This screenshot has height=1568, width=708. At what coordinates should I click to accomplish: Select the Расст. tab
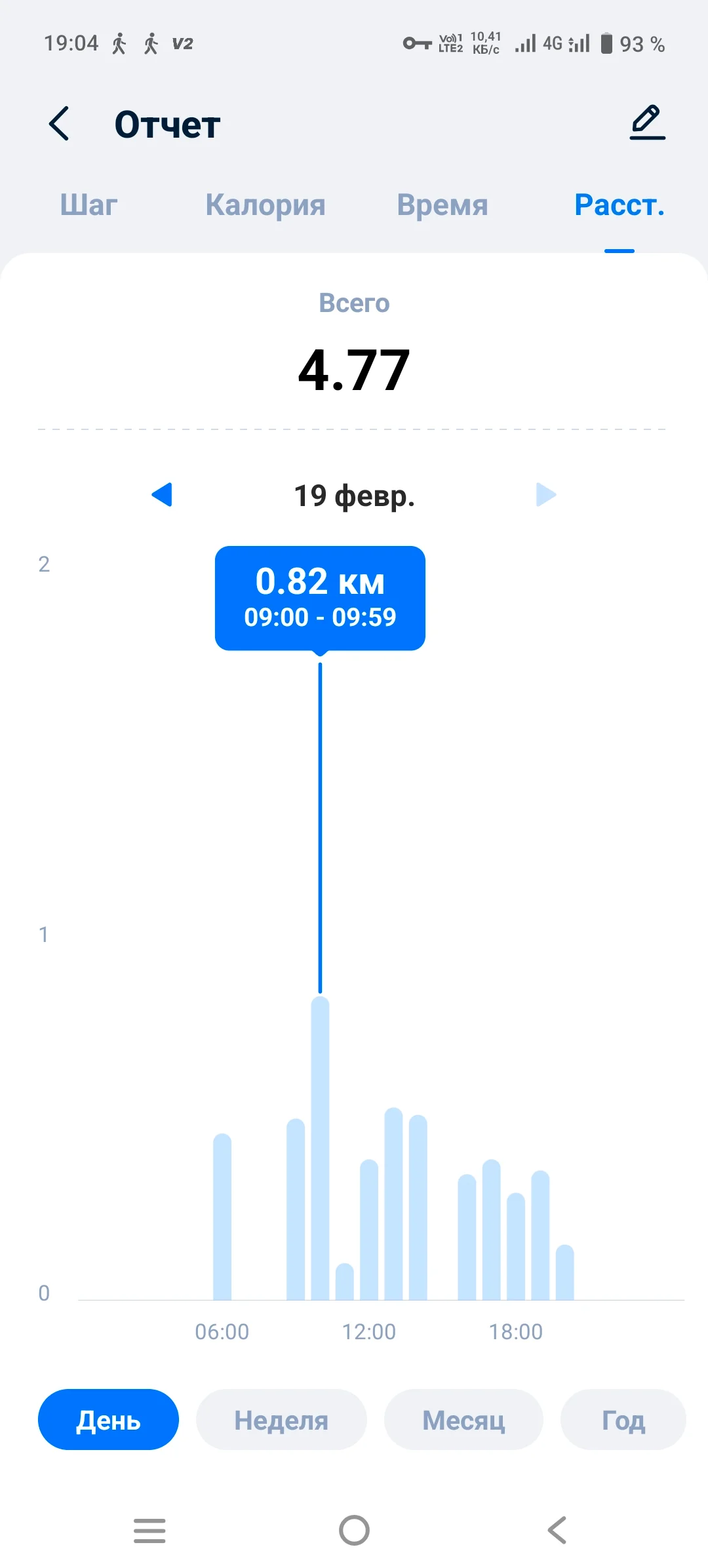[x=619, y=205]
